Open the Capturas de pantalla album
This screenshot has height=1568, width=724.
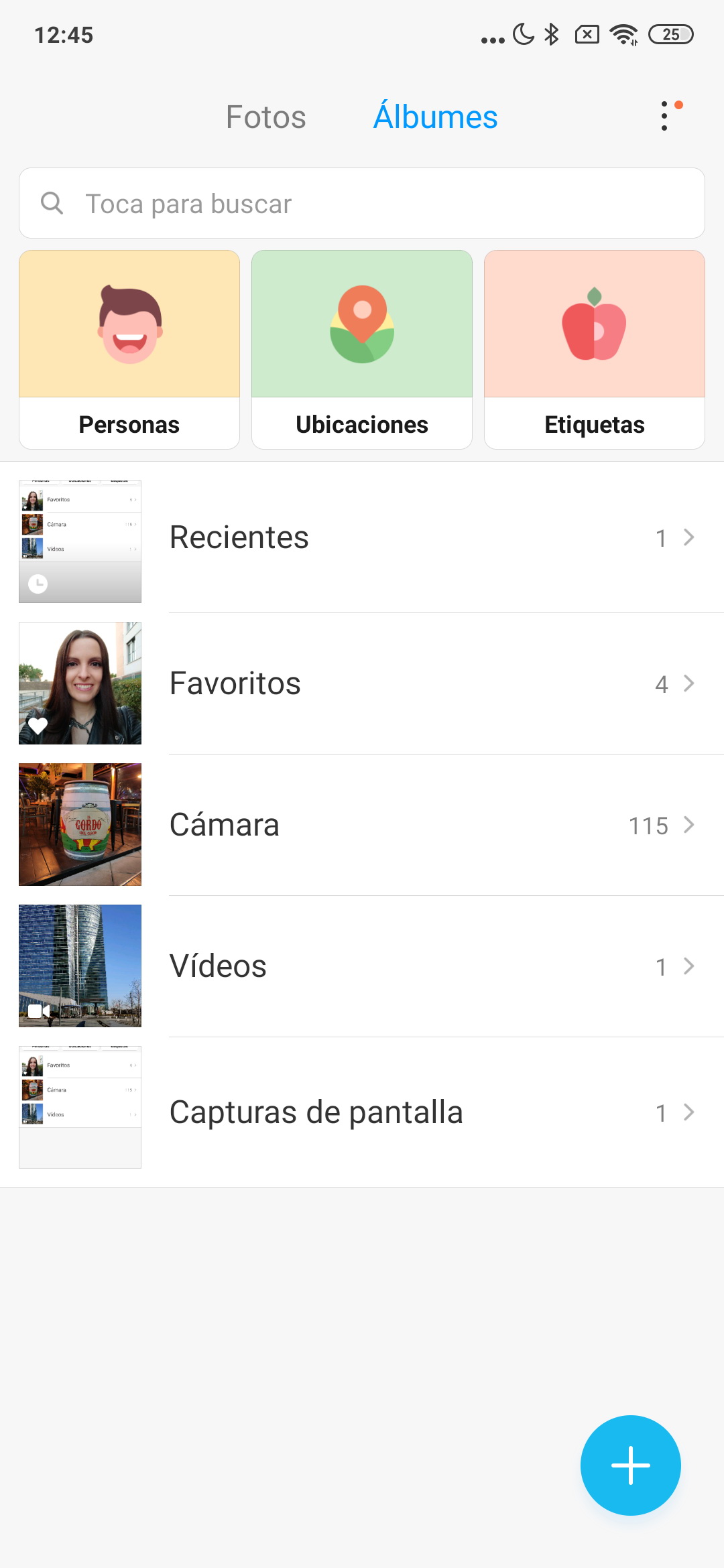362,1112
